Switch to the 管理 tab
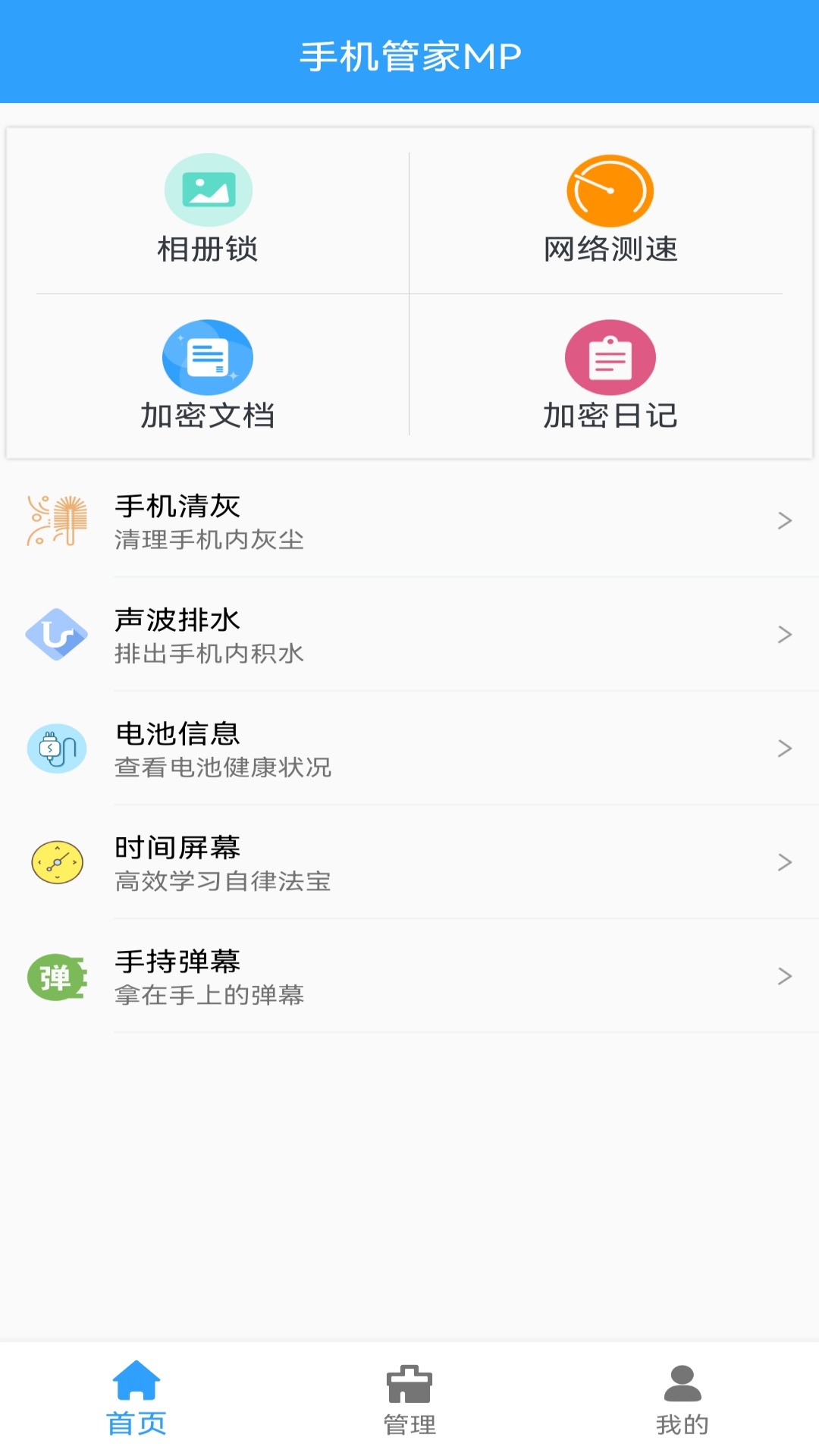 (x=409, y=1400)
